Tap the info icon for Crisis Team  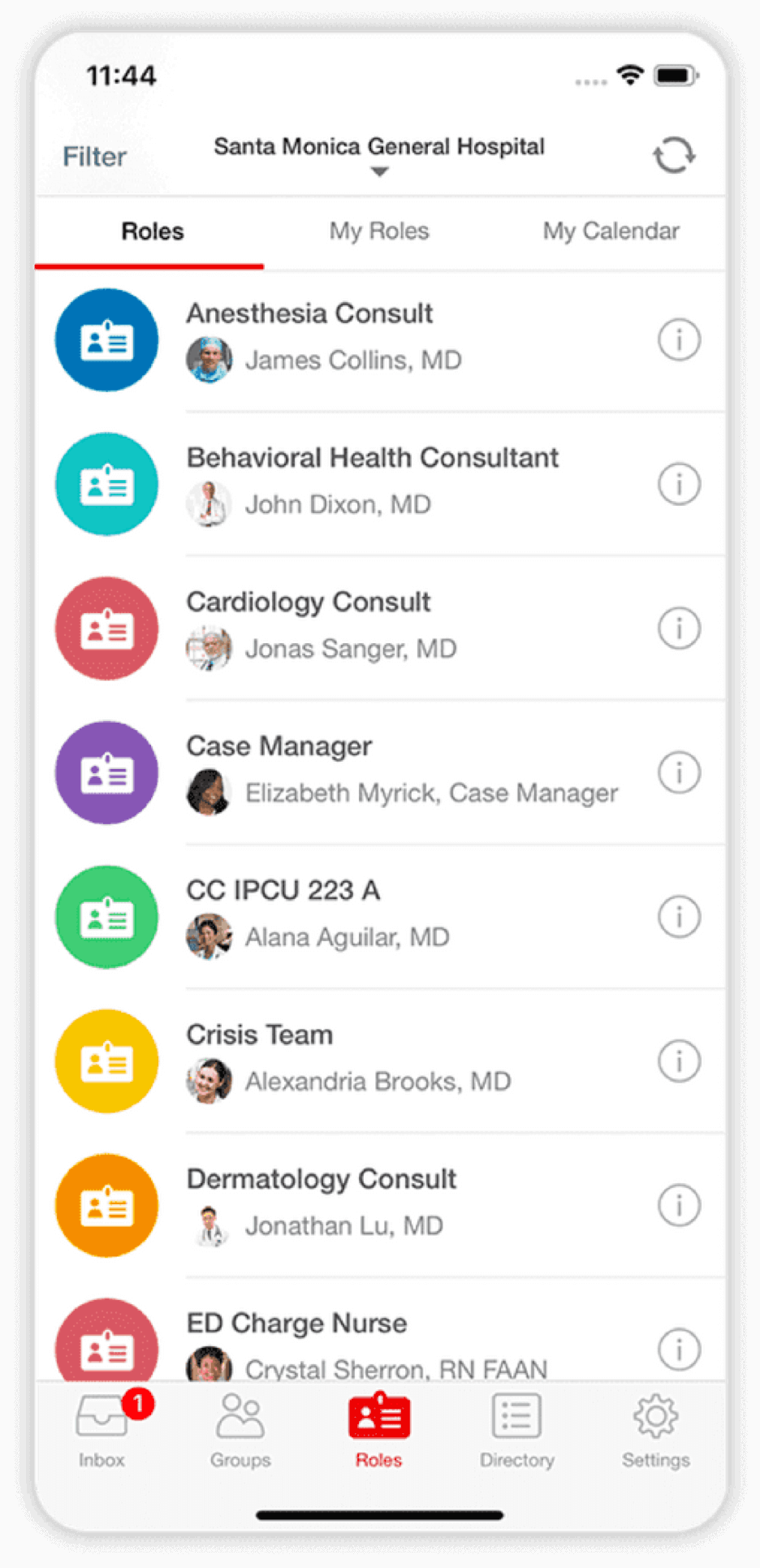(679, 1060)
